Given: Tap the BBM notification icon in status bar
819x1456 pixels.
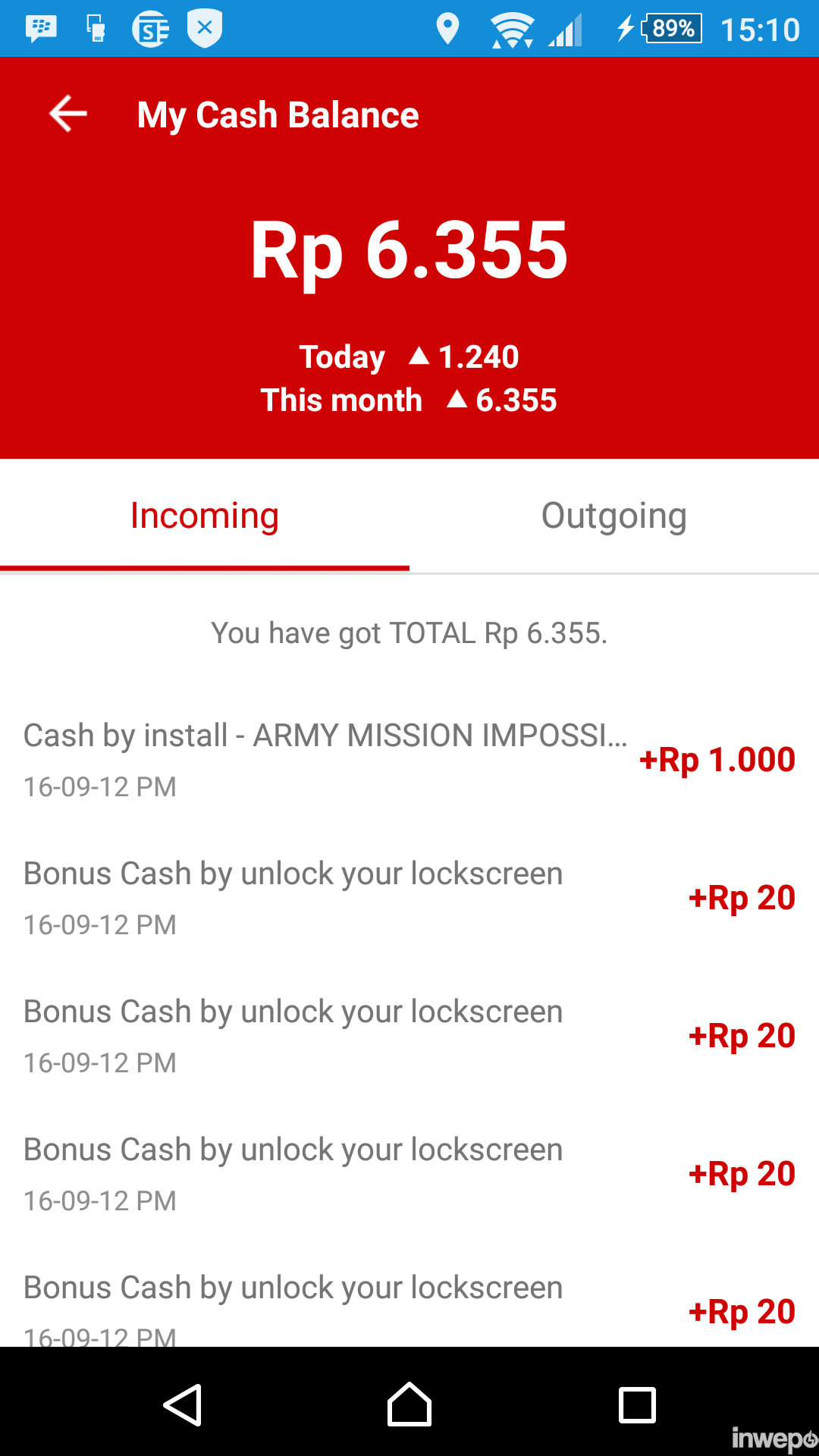Looking at the screenshot, I should point(40,28).
